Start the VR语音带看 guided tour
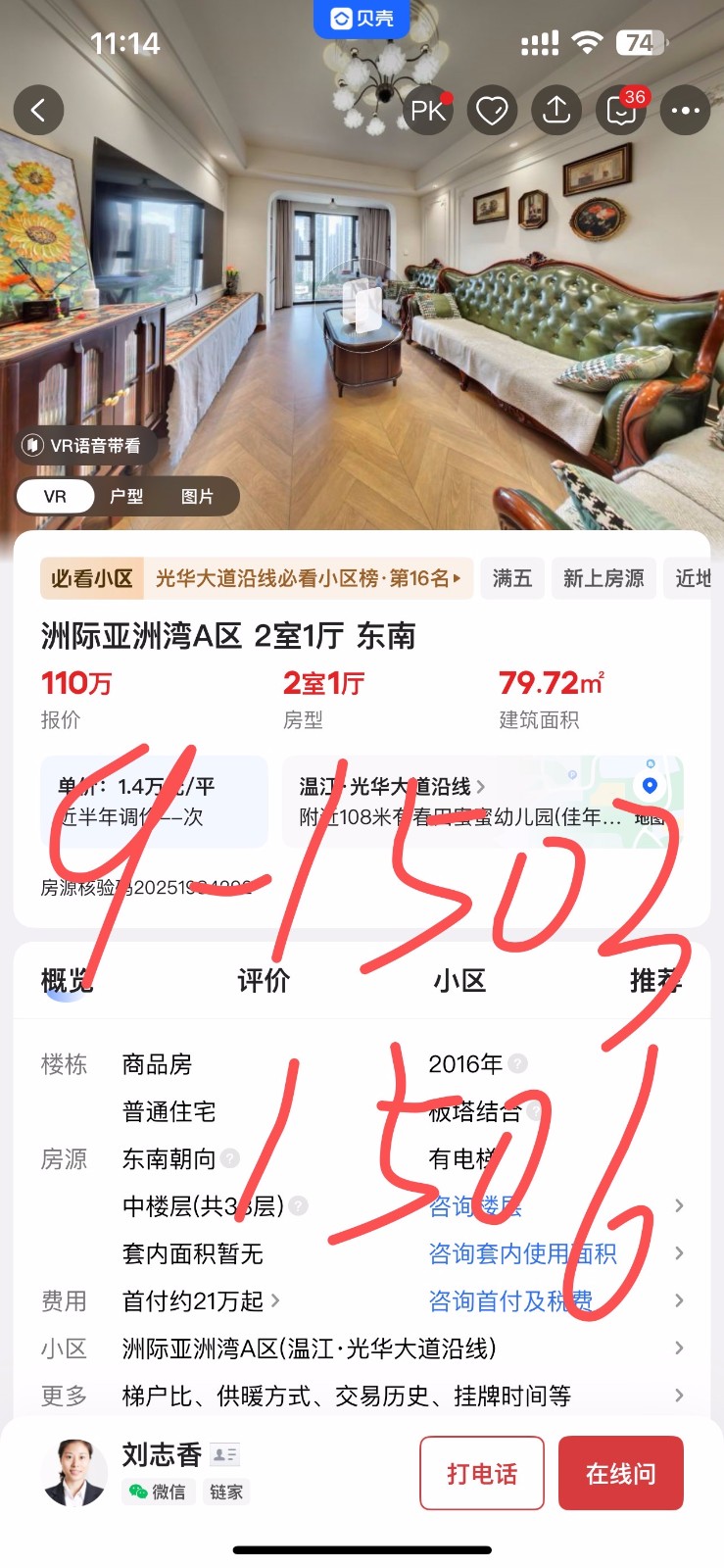 [x=84, y=446]
